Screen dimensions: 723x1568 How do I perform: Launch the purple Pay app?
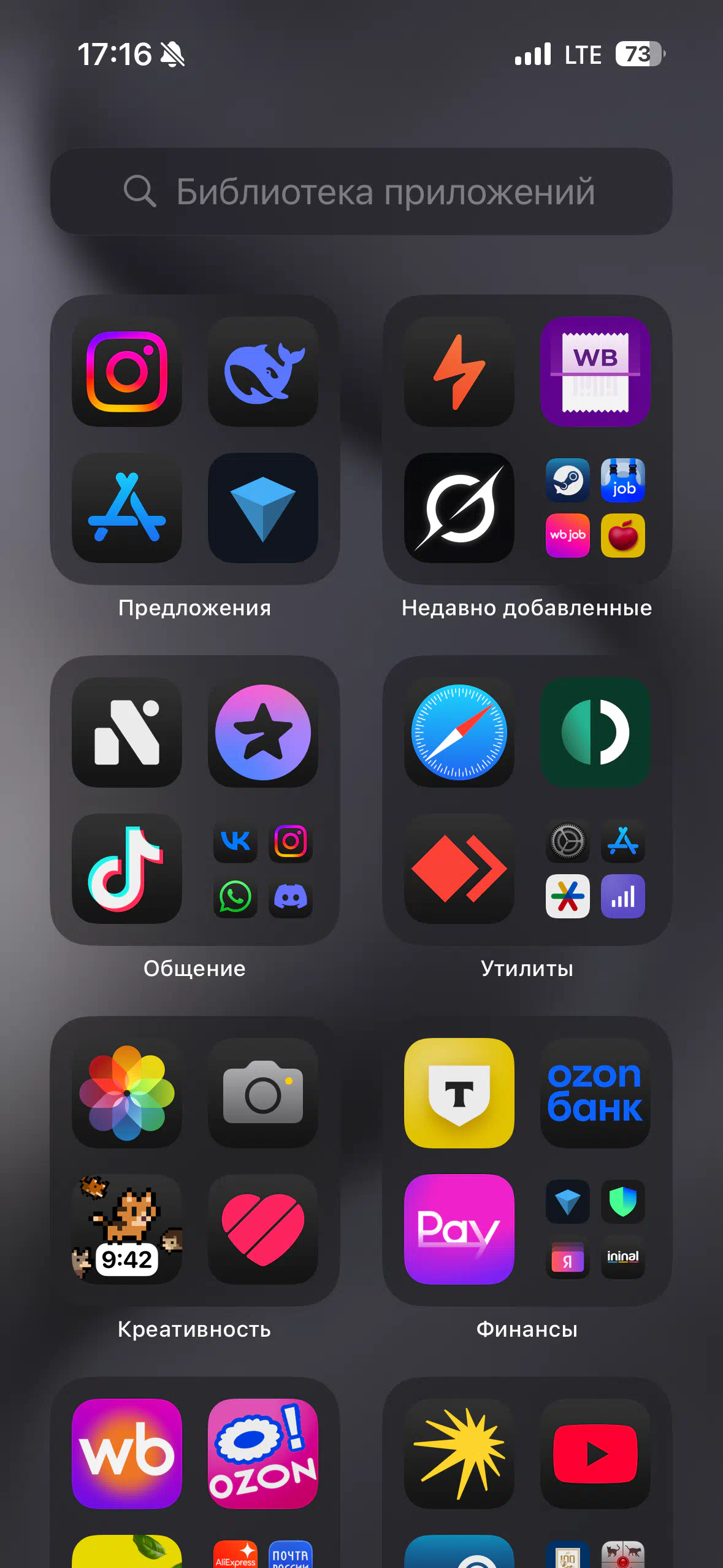click(x=459, y=1229)
